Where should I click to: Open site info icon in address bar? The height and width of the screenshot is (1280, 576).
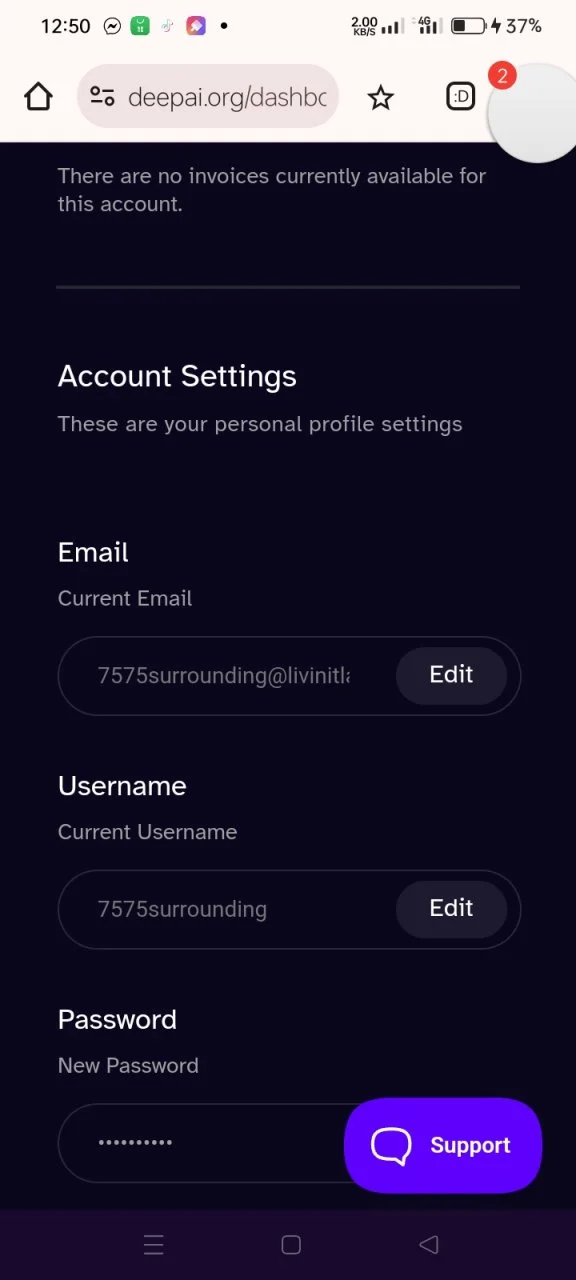point(102,97)
